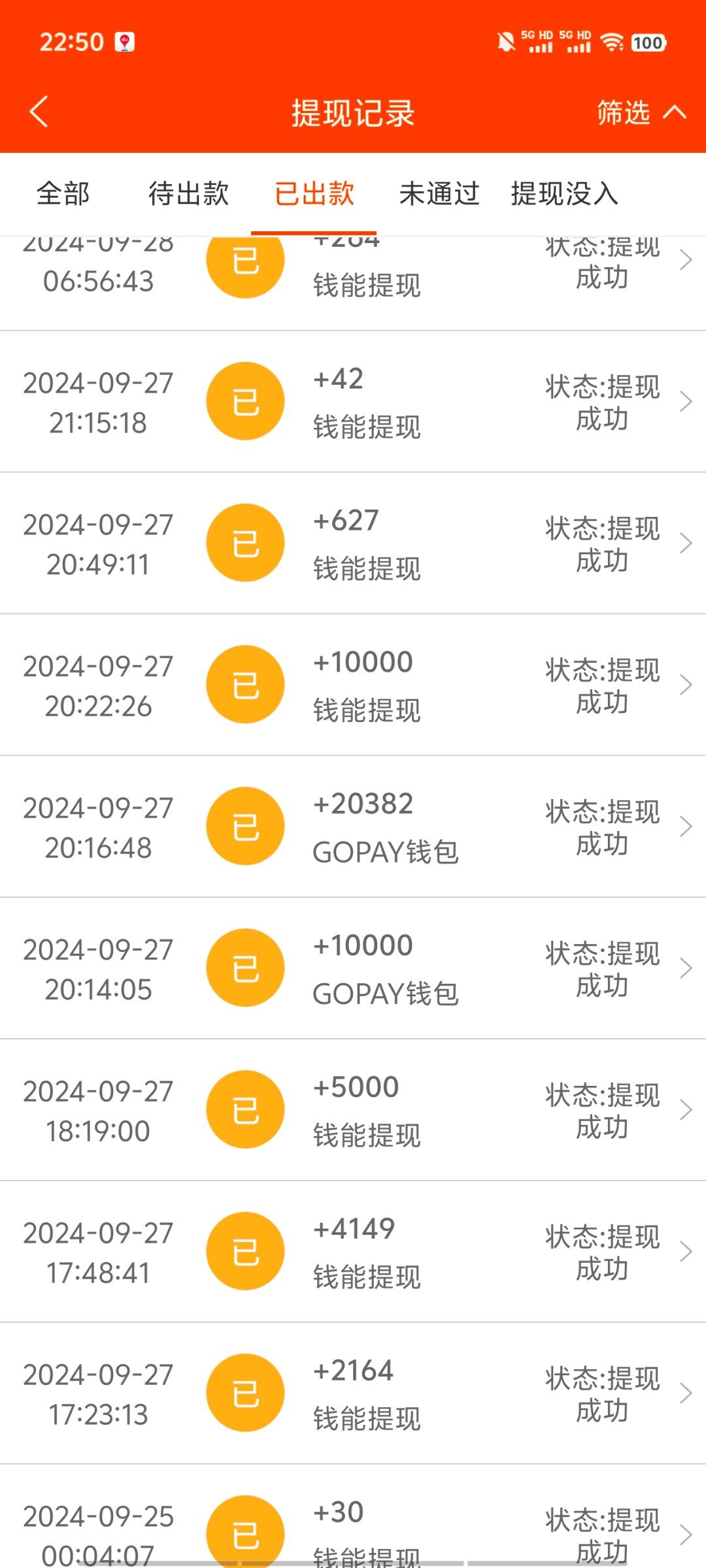Open the +2164 withdrawal record

[353, 1394]
